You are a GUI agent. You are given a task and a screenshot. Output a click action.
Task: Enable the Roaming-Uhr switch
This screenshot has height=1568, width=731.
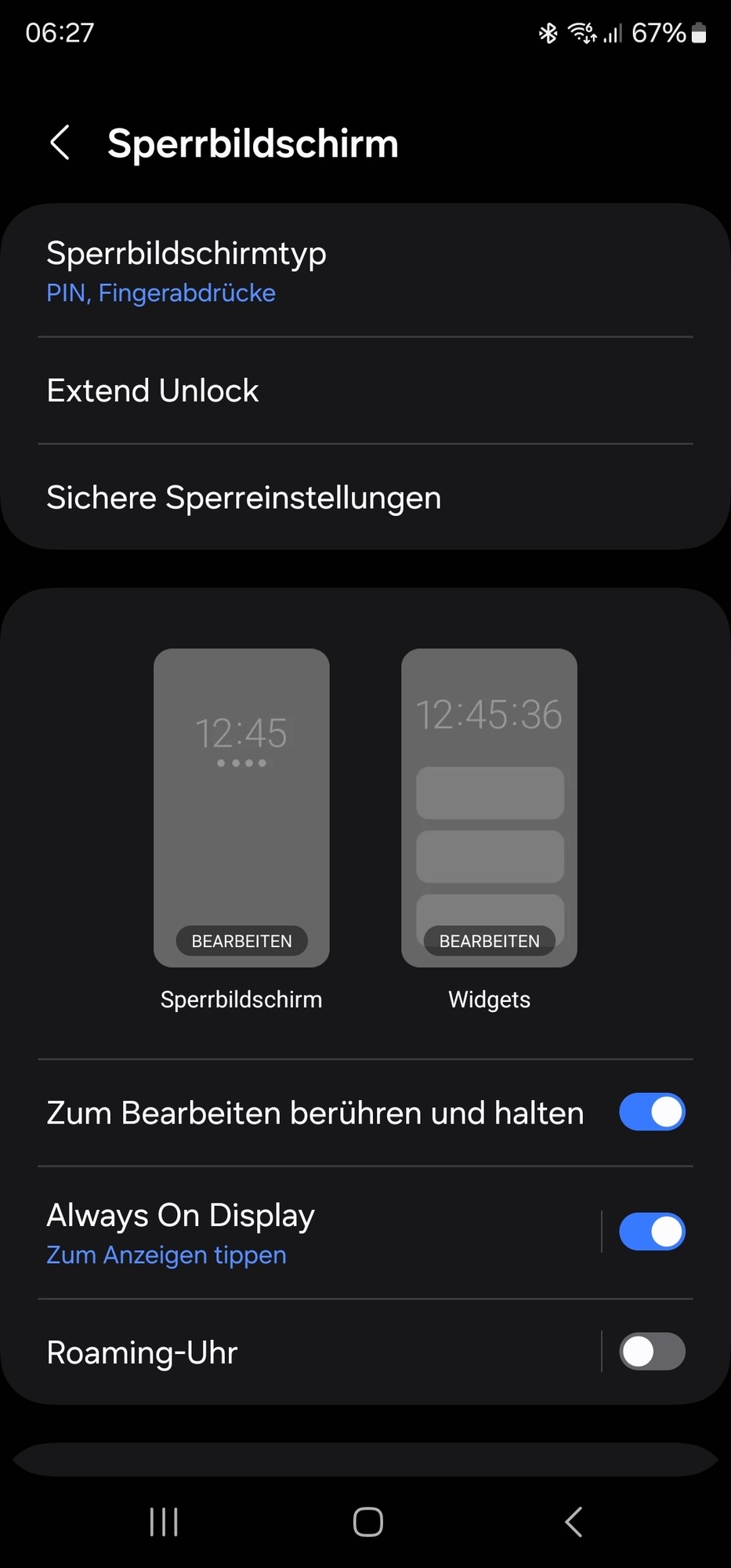click(651, 1352)
